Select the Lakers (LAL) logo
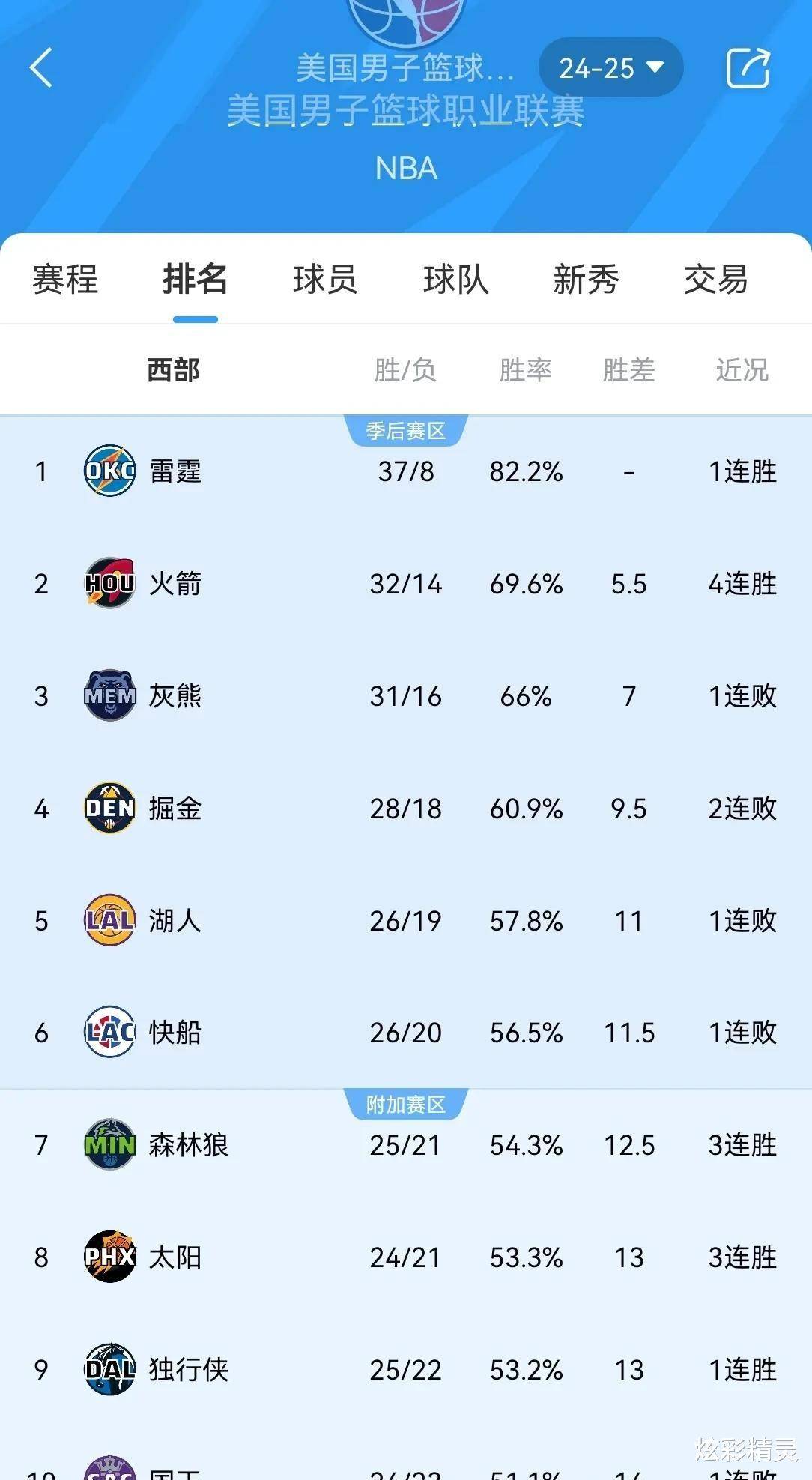The height and width of the screenshot is (1480, 812). pyautogui.click(x=109, y=920)
